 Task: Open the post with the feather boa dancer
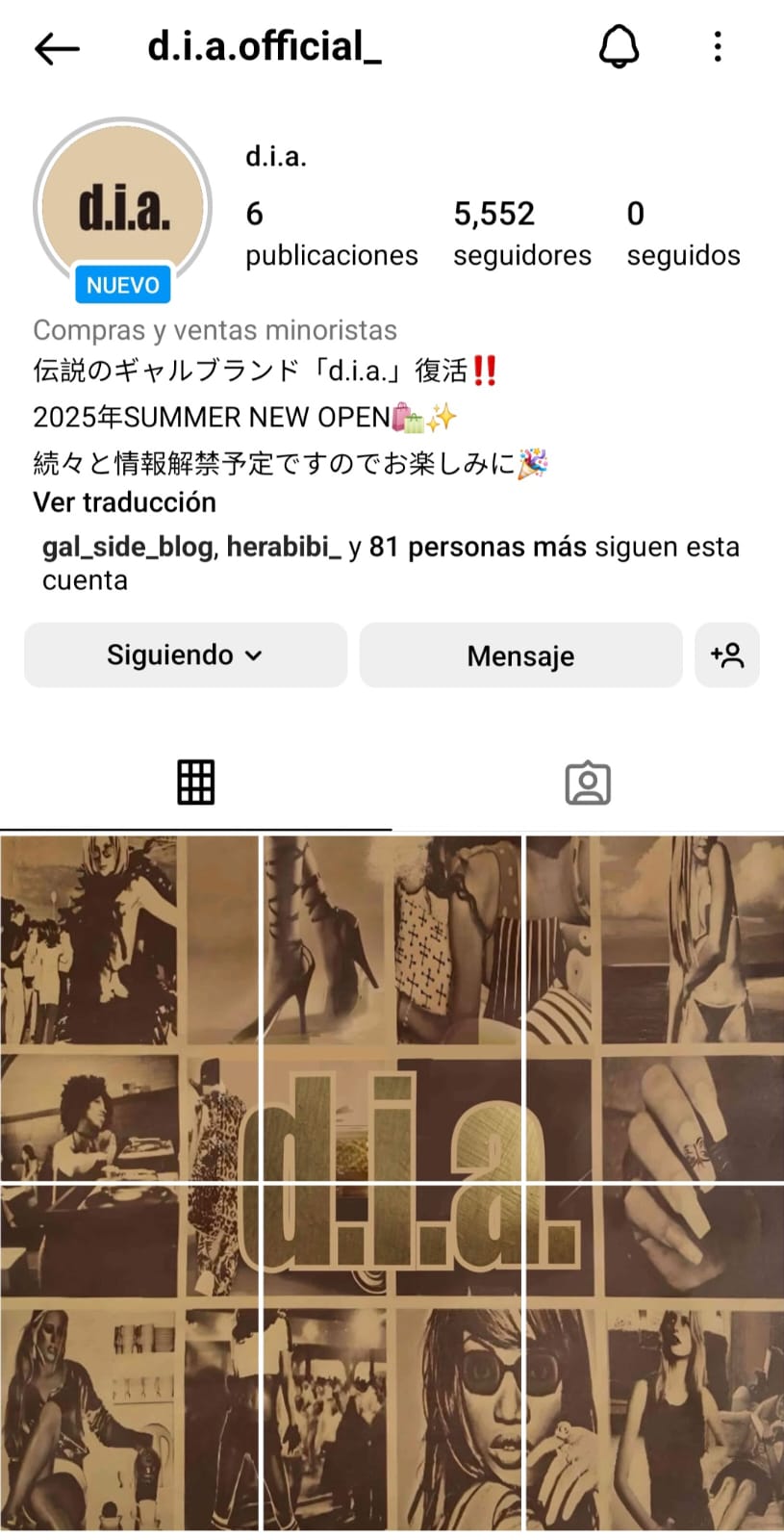130,1008
